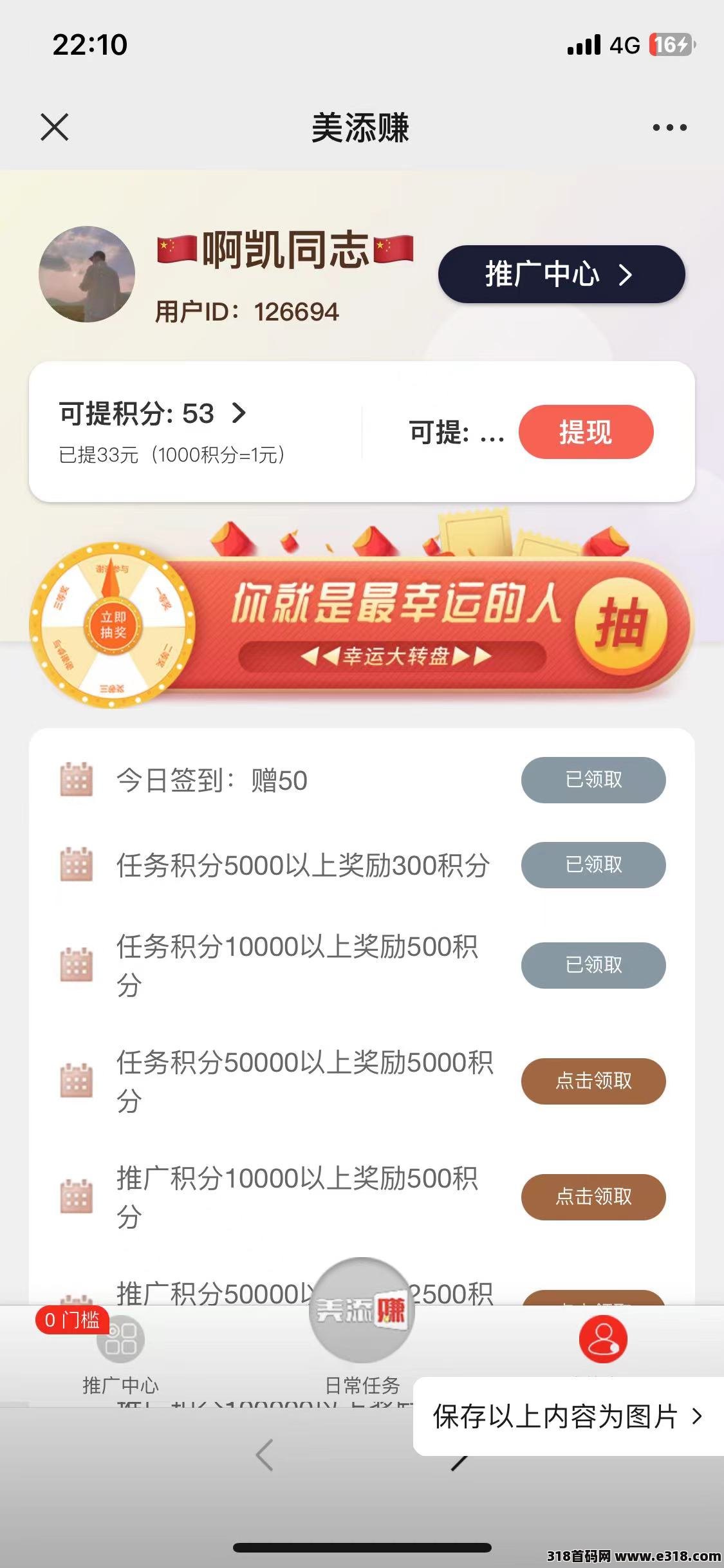The height and width of the screenshot is (1568, 724).
Task: Tap 已领取 beside 今日签到
Action: pyautogui.click(x=593, y=780)
